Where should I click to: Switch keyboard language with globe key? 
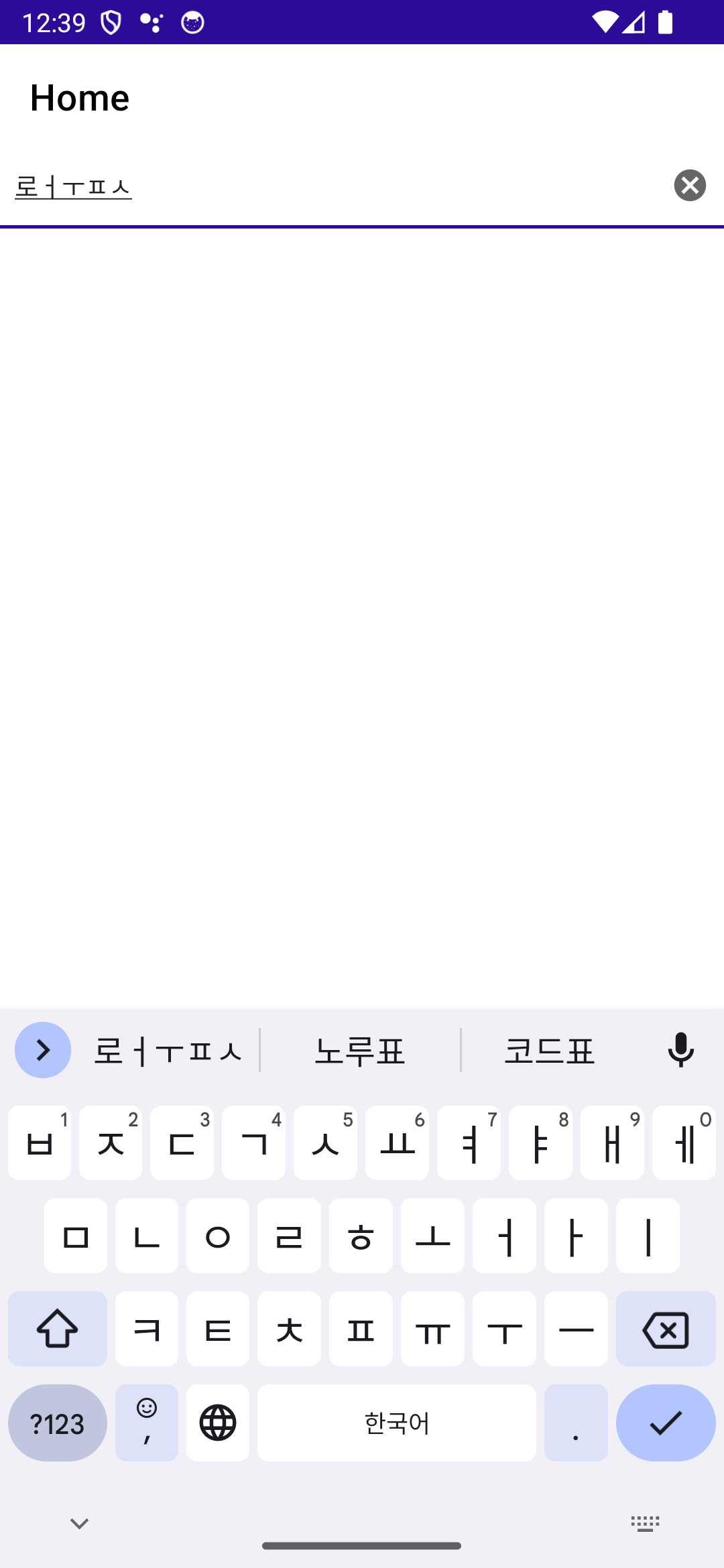[x=218, y=1423]
